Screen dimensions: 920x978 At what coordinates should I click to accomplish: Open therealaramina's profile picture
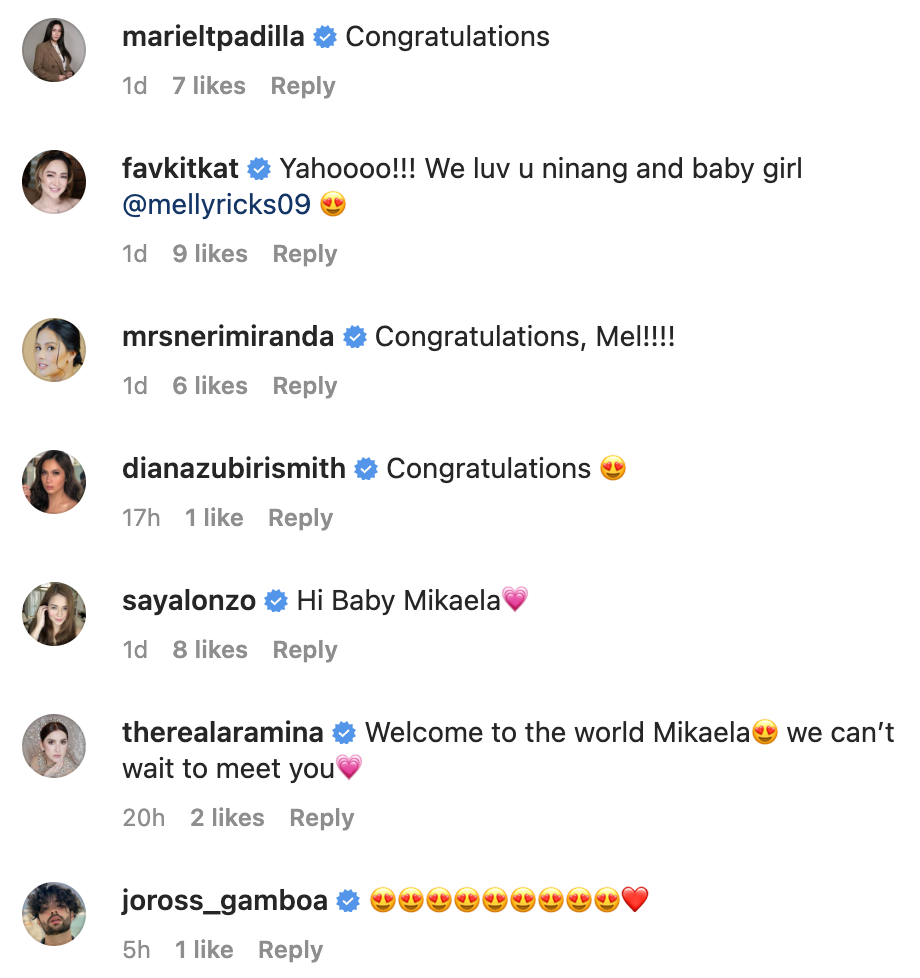pyautogui.click(x=54, y=746)
